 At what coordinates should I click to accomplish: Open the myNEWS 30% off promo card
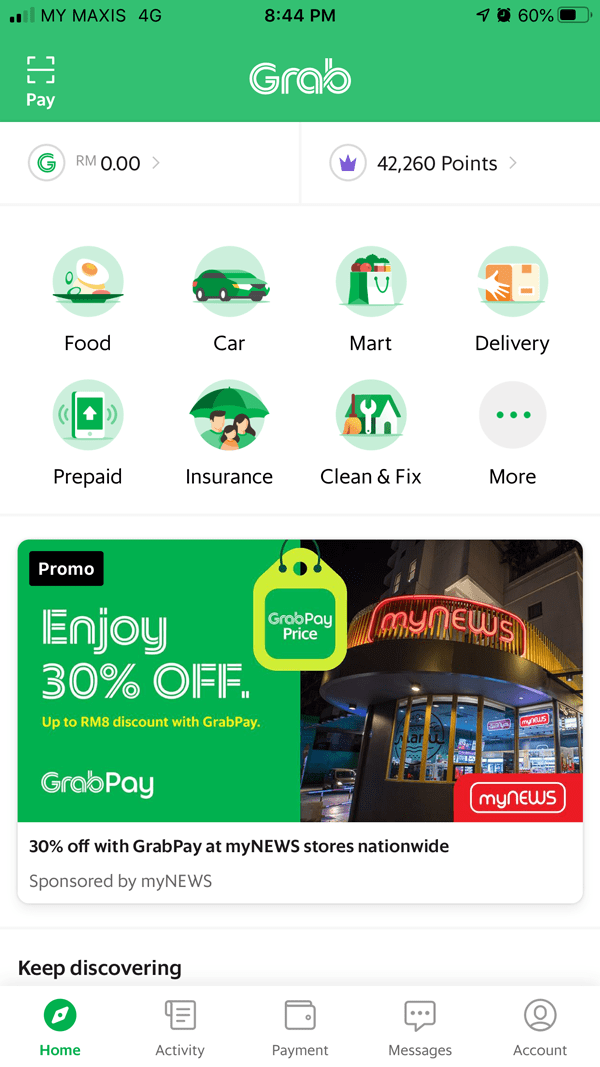tap(300, 721)
